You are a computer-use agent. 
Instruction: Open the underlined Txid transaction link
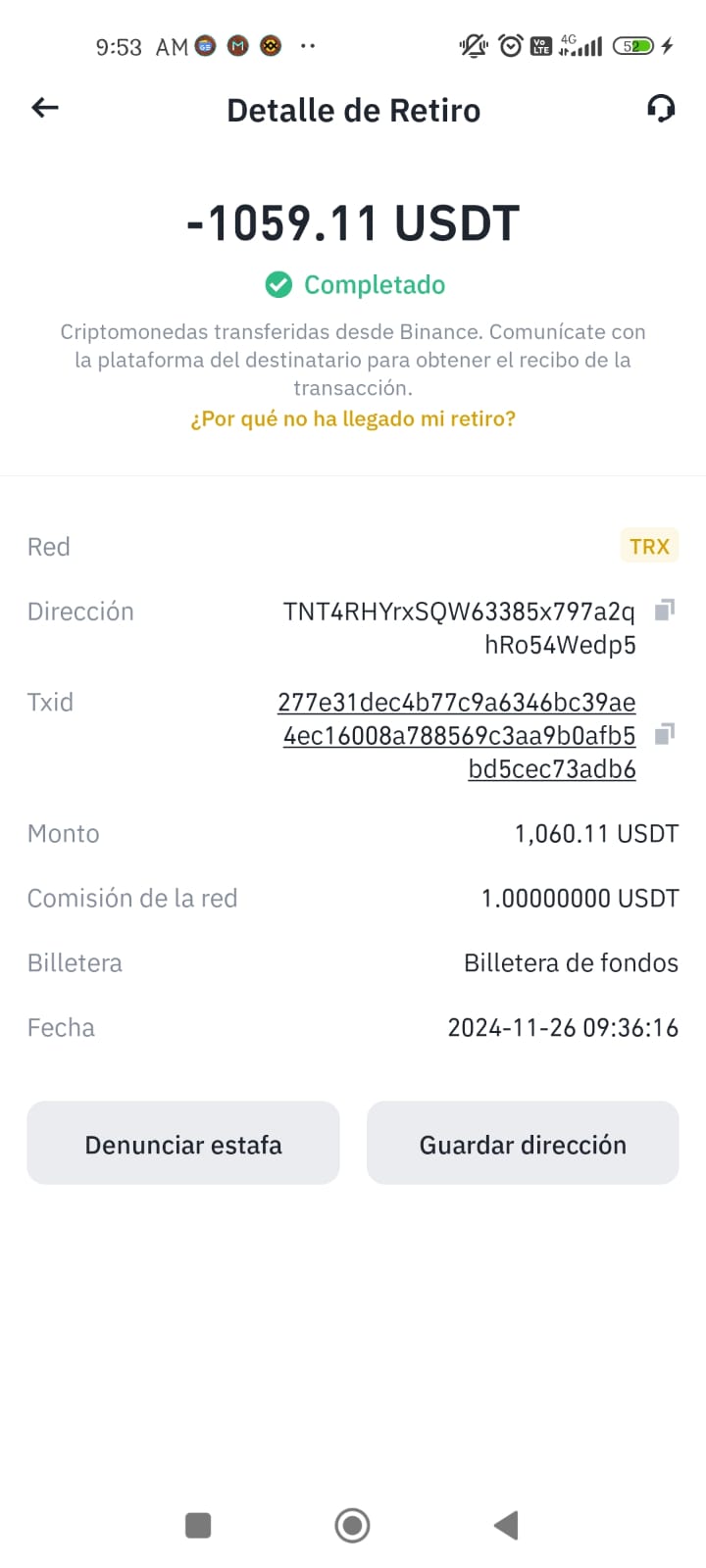(x=458, y=735)
